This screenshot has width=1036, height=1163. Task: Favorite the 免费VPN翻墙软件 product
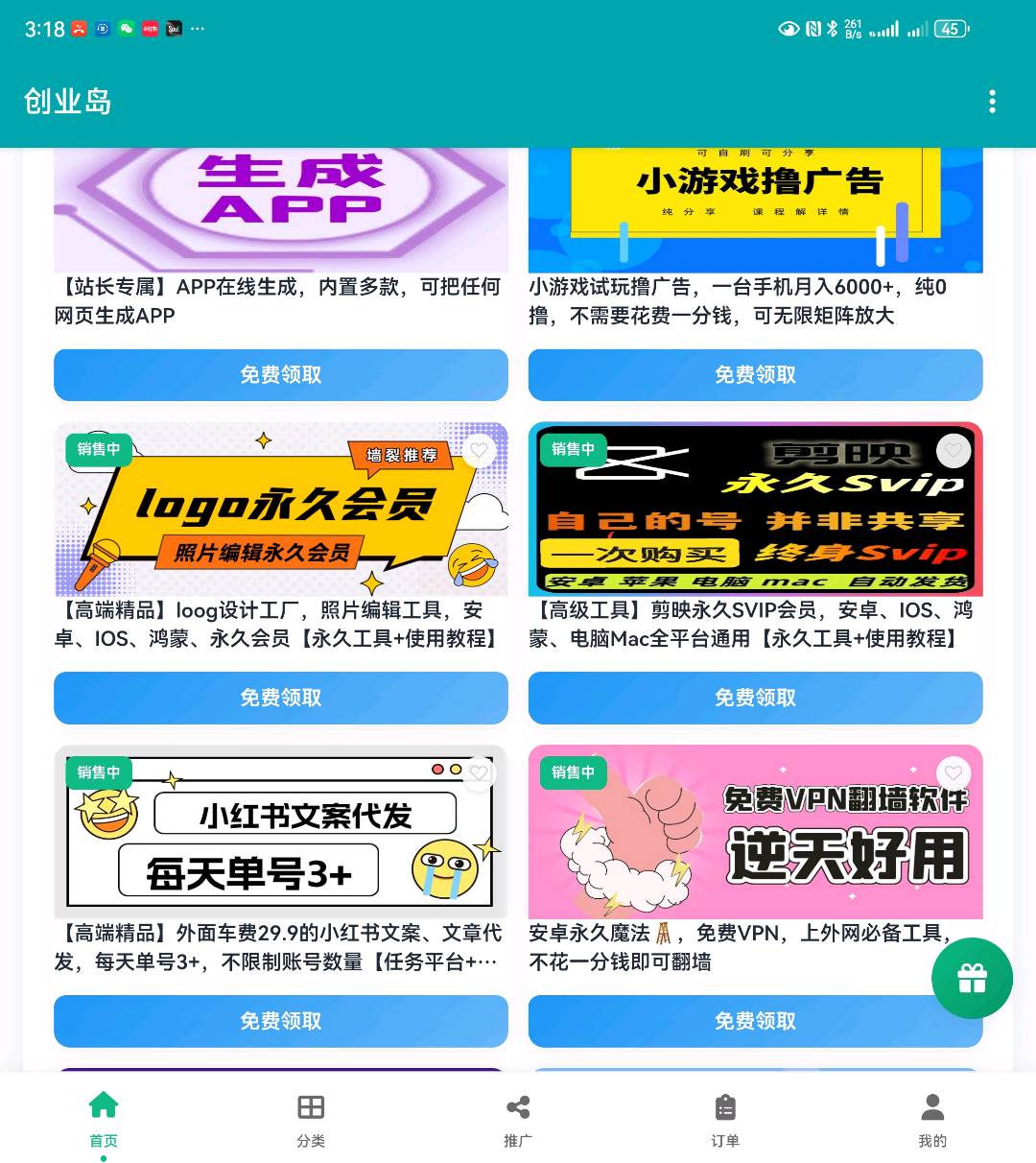[954, 773]
